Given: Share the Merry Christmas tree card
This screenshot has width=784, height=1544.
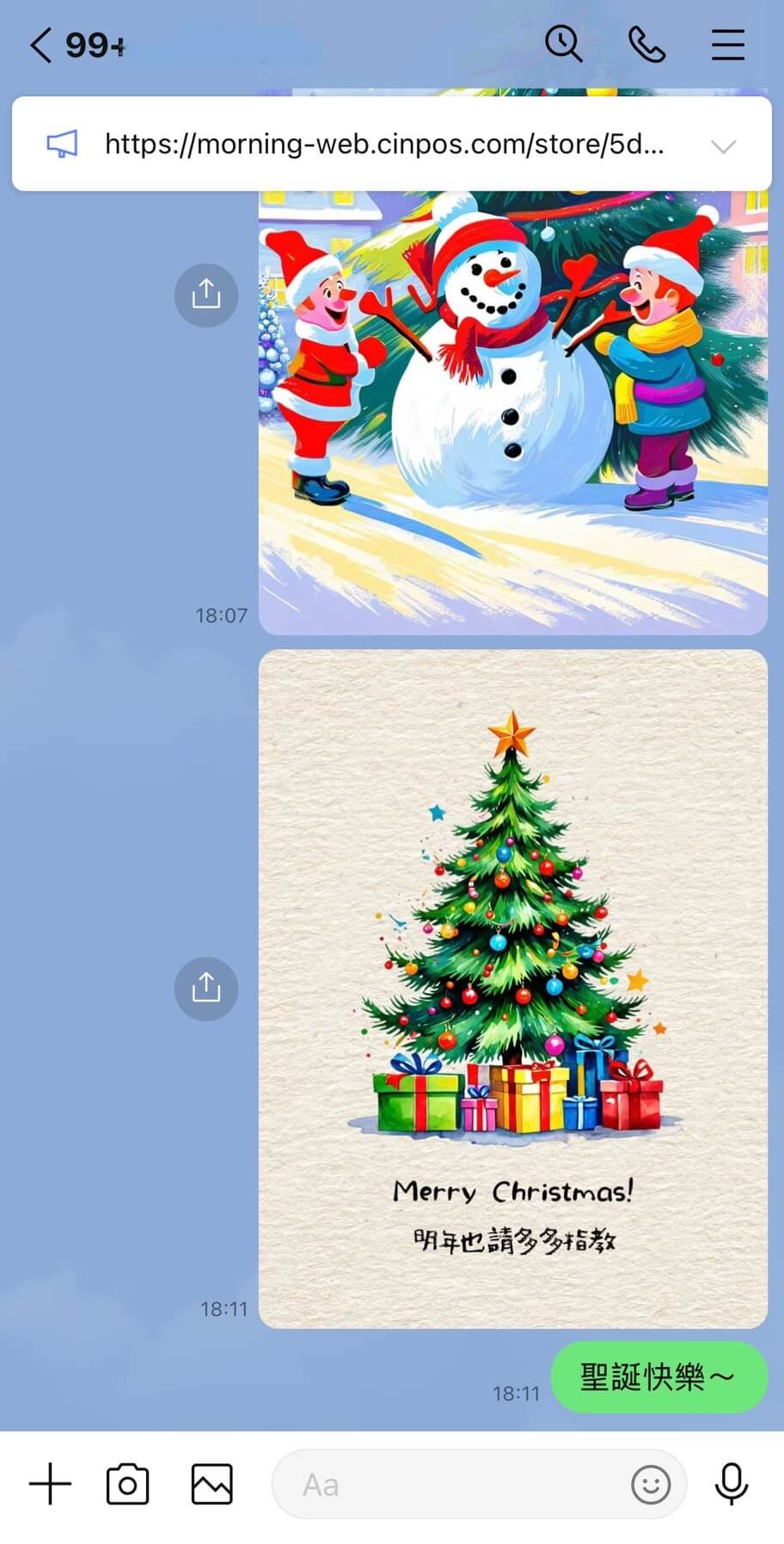Looking at the screenshot, I should click(206, 988).
